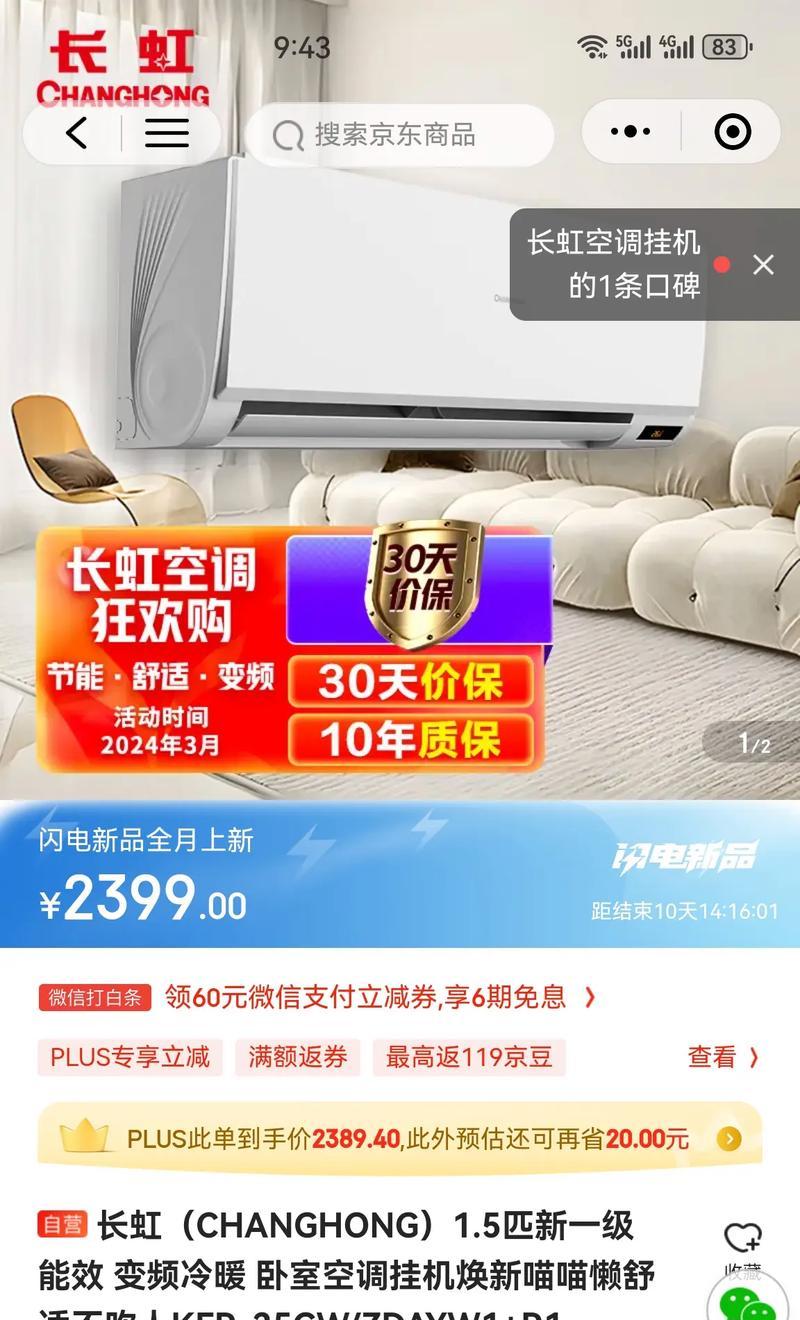Select the 满额返券 promotion tag
The height and width of the screenshot is (1320, 800).
(297, 1057)
